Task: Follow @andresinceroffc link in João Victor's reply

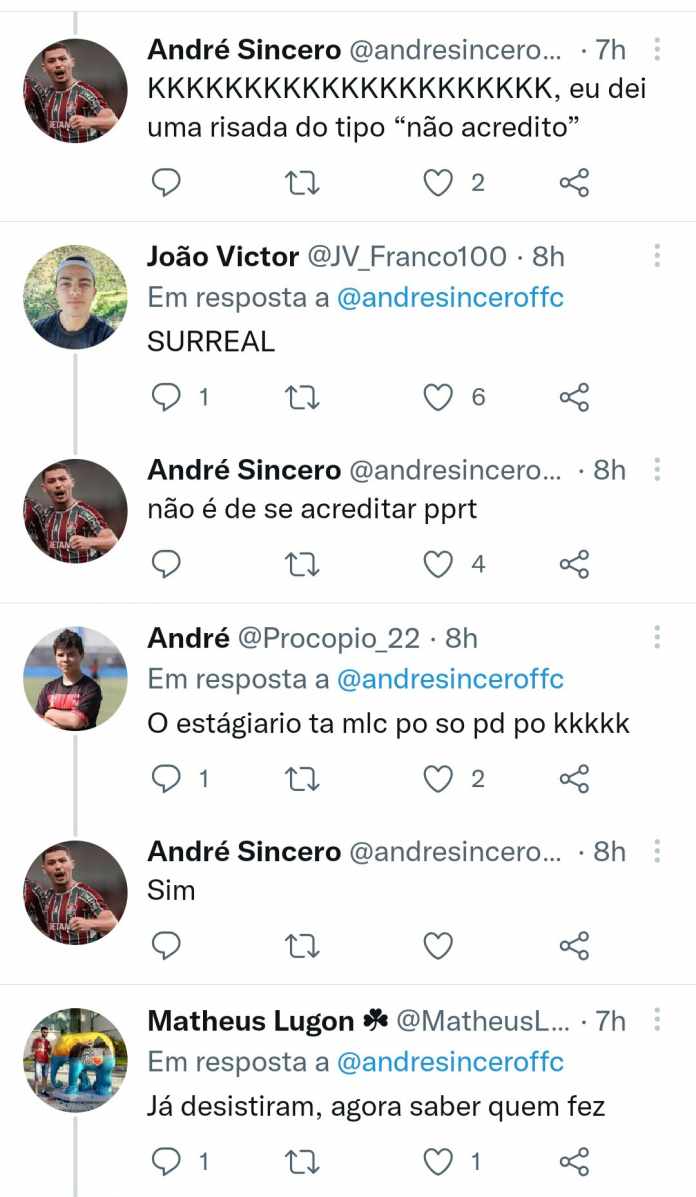Action: [x=450, y=298]
